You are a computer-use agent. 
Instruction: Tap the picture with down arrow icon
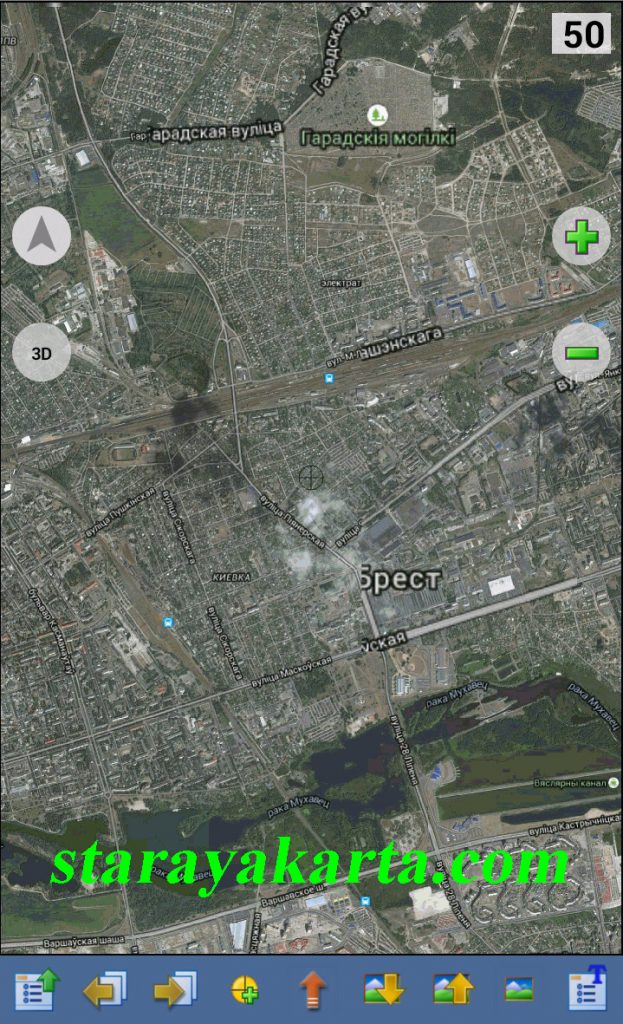383,990
